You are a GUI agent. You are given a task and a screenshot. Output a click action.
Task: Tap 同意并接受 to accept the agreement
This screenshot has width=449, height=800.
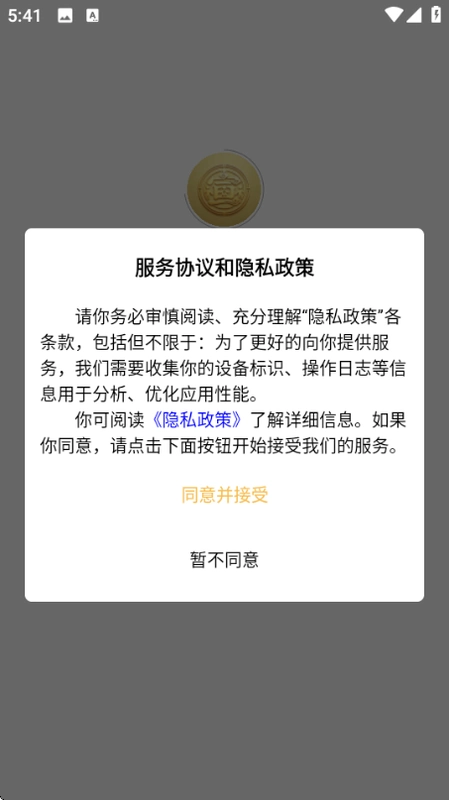pos(224,495)
